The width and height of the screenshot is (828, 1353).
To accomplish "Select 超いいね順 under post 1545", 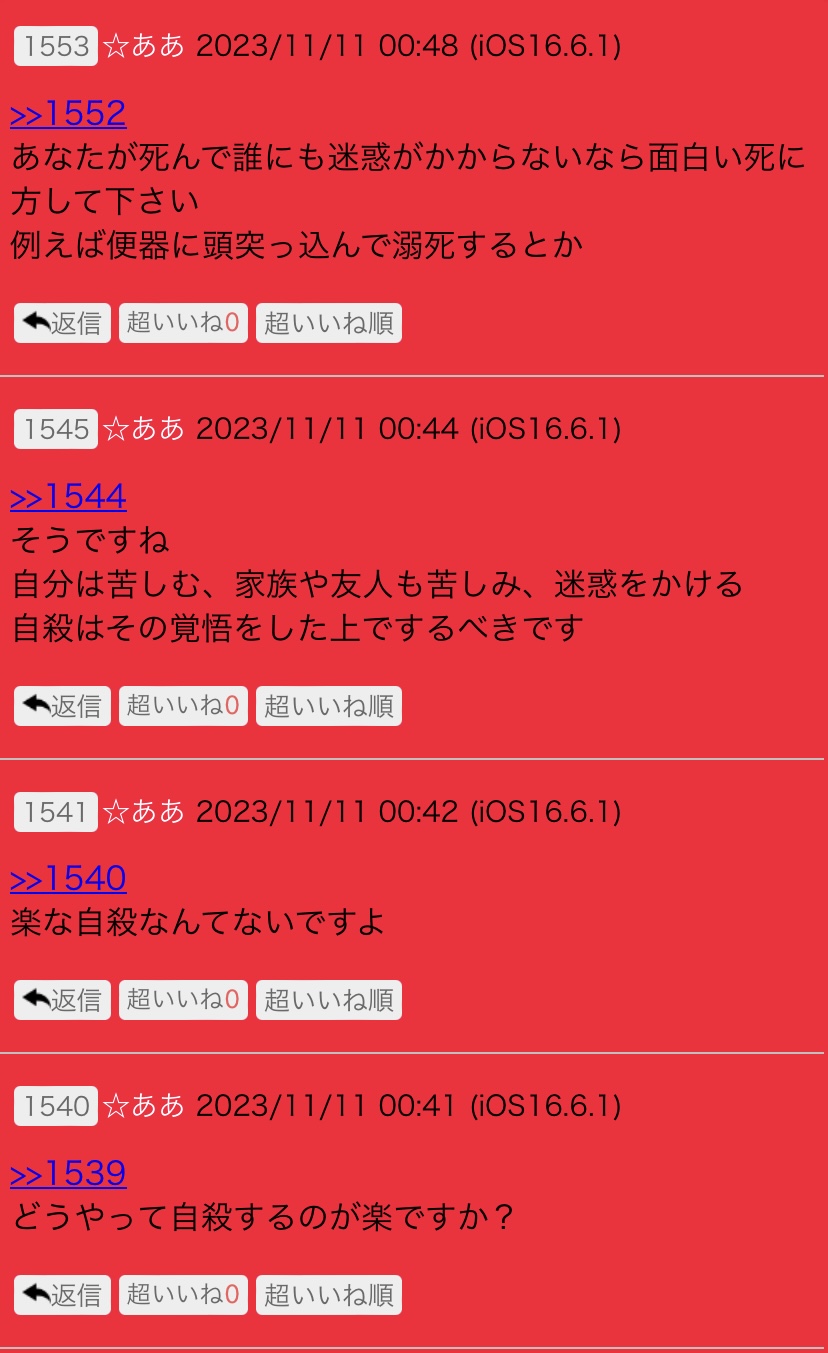I will tap(329, 706).
